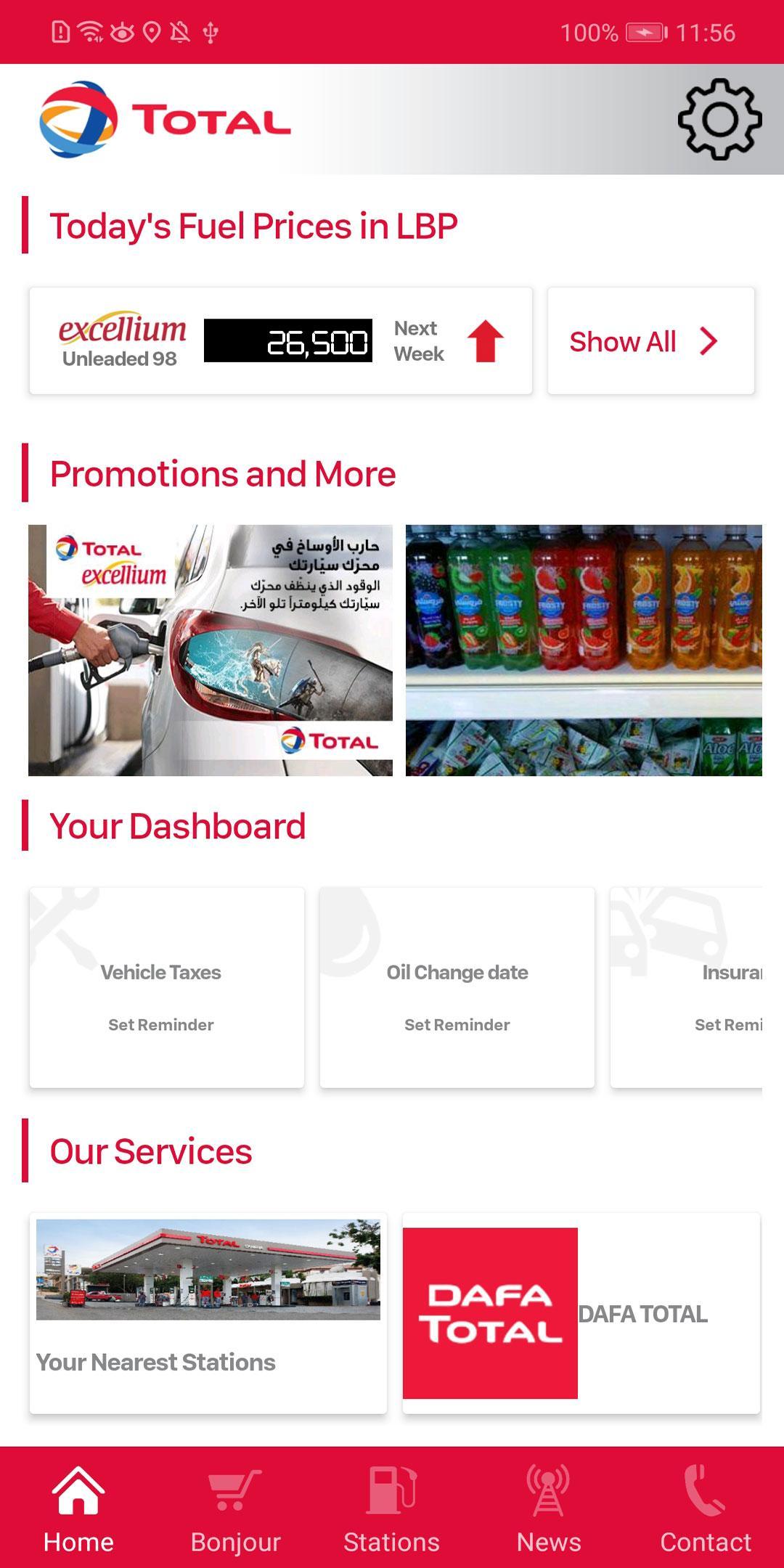Set reminder for Oil Change date
The height and width of the screenshot is (1568, 784).
tap(457, 1024)
